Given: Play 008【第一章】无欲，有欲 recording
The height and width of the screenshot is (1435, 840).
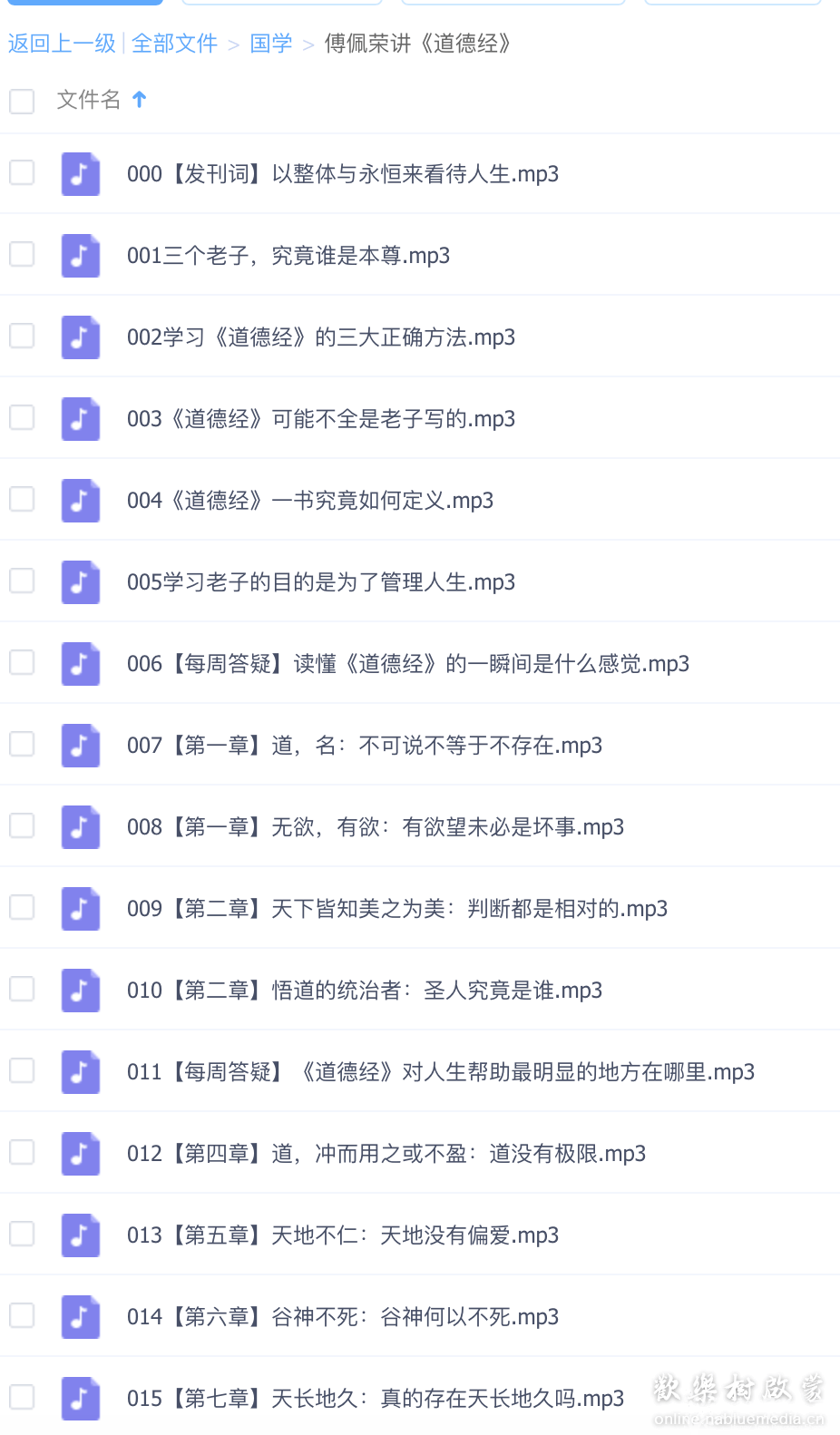Looking at the screenshot, I should (x=375, y=826).
